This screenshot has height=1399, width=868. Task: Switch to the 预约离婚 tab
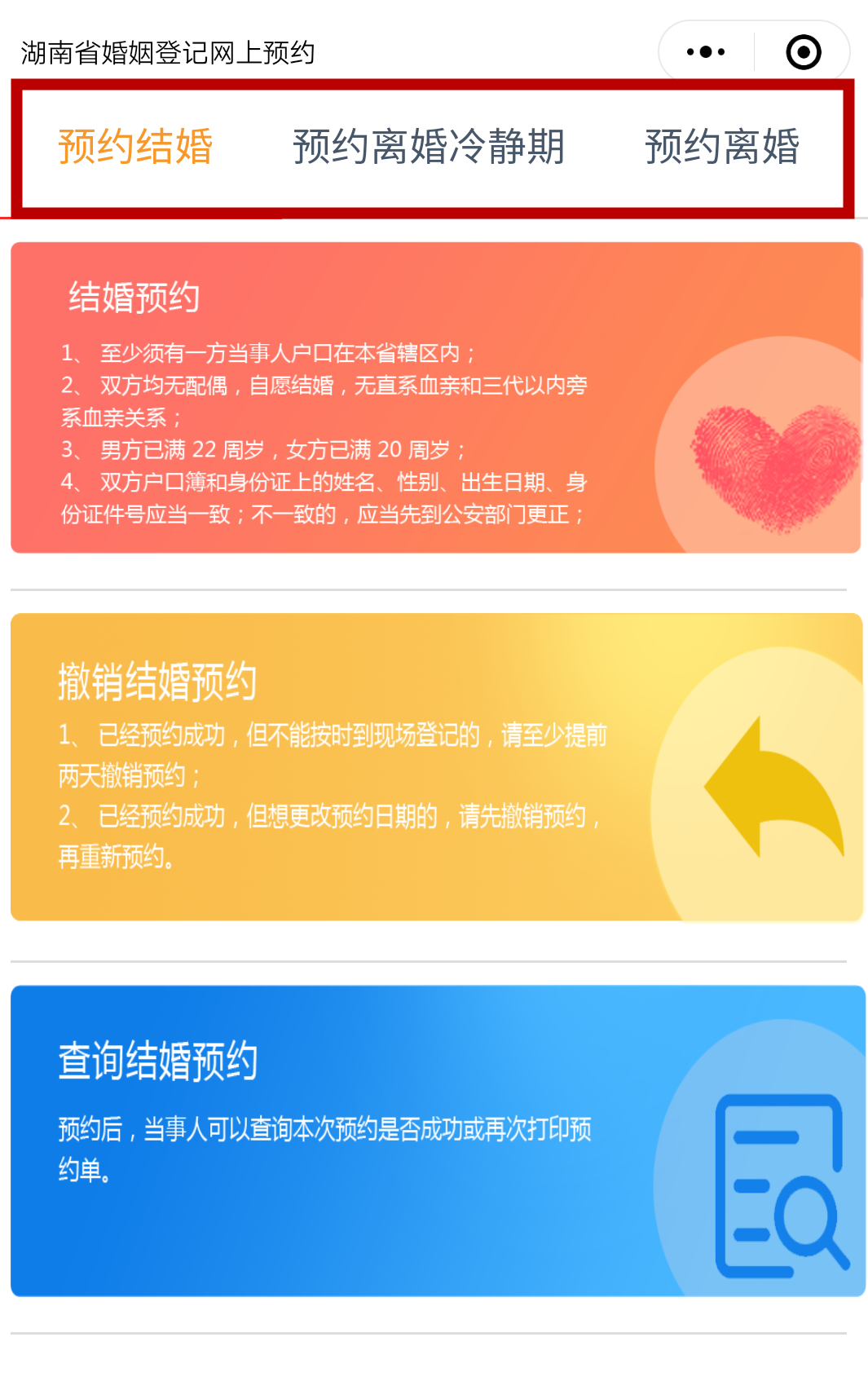(722, 148)
